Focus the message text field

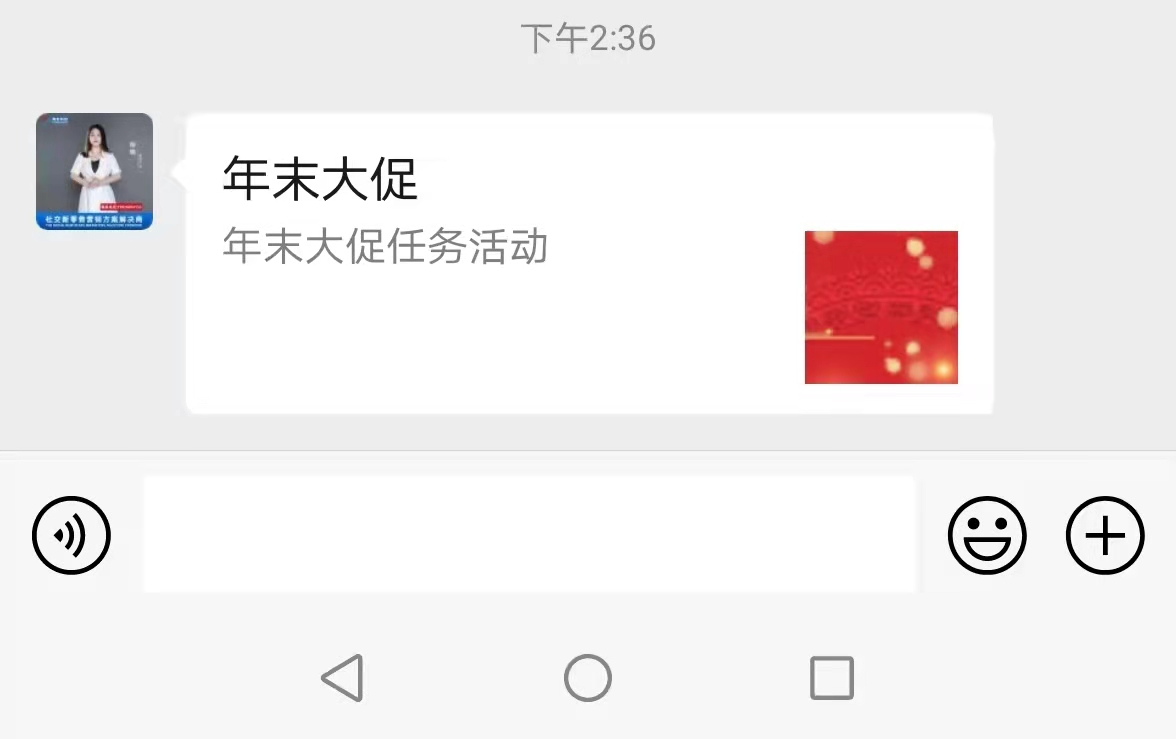[x=529, y=535]
